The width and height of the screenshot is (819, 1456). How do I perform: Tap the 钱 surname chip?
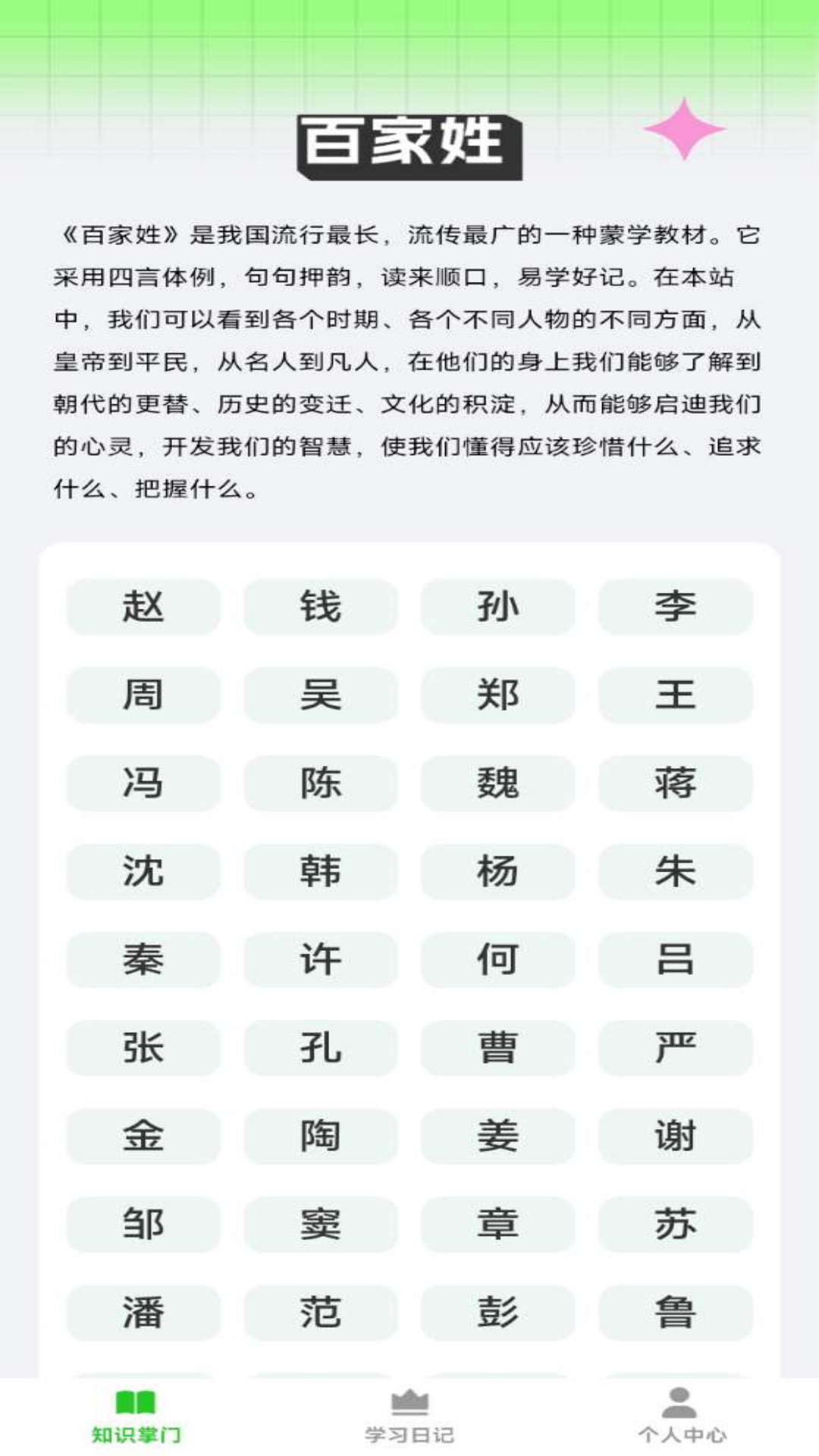[x=321, y=607]
